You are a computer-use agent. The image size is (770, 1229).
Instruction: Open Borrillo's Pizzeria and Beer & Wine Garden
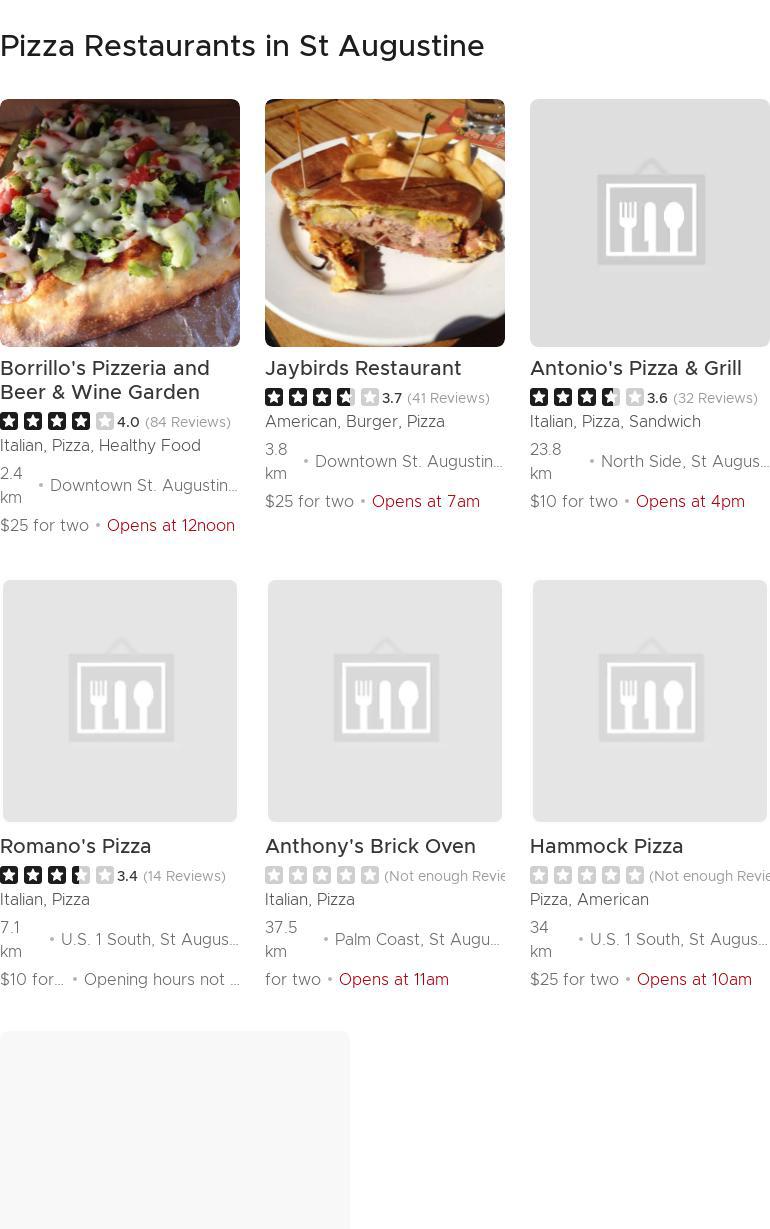105,380
